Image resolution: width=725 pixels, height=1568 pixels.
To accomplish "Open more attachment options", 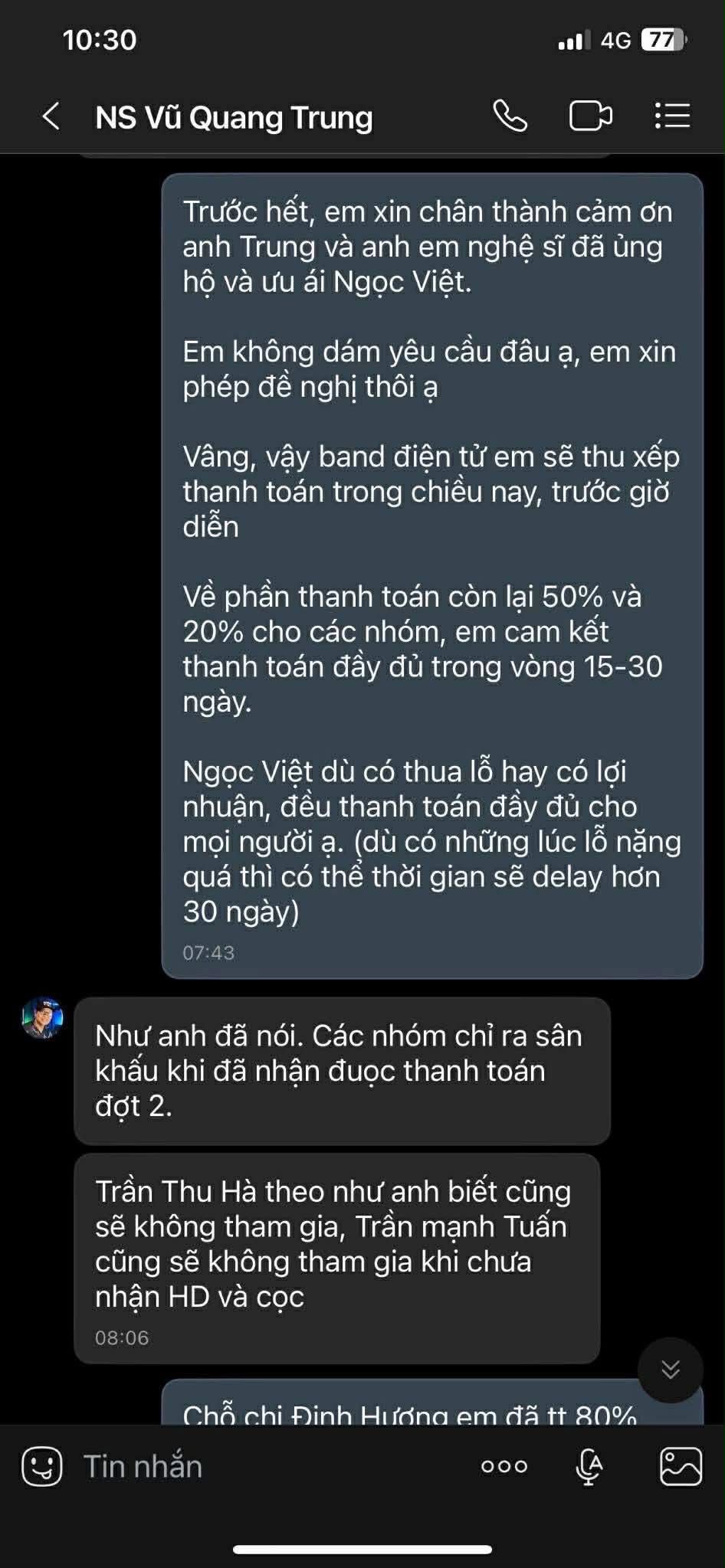I will point(504,1466).
